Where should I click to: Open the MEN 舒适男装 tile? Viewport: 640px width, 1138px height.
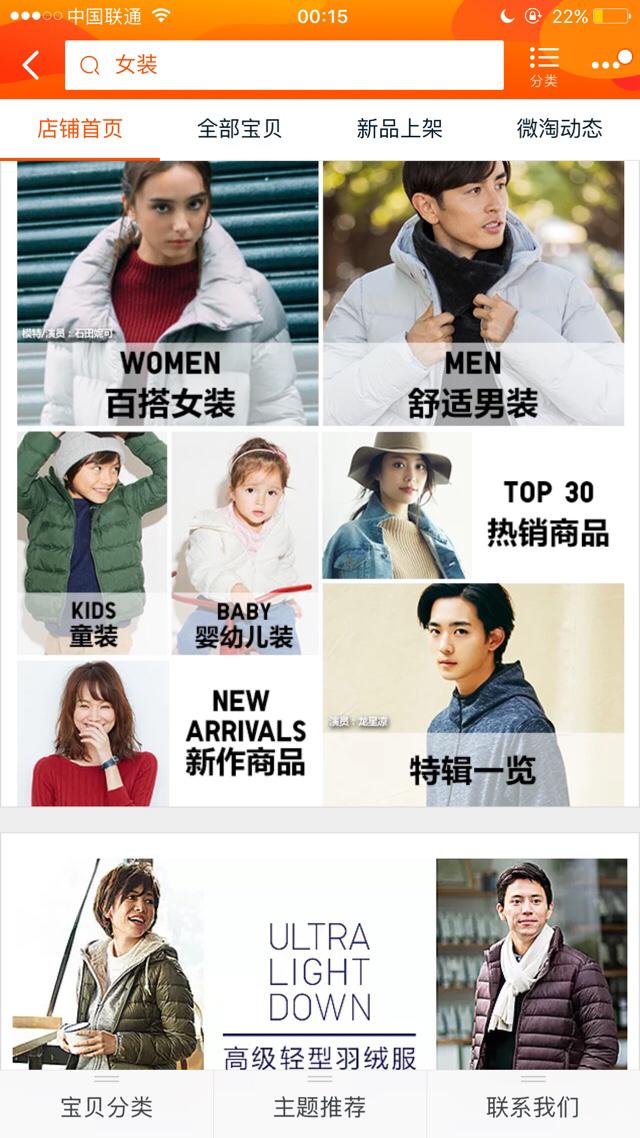pos(473,294)
